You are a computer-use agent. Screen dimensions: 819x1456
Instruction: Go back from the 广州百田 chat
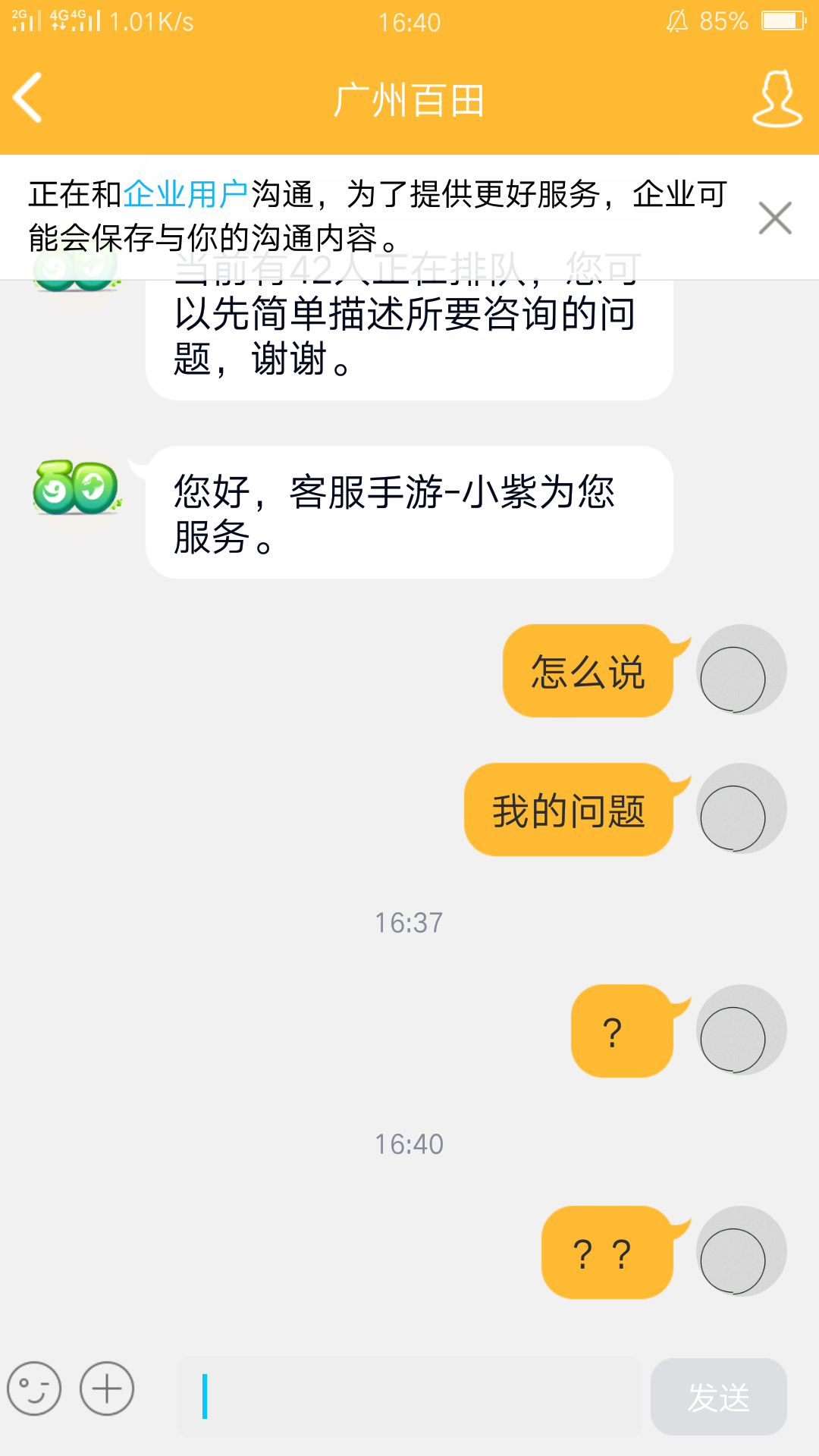point(28,98)
